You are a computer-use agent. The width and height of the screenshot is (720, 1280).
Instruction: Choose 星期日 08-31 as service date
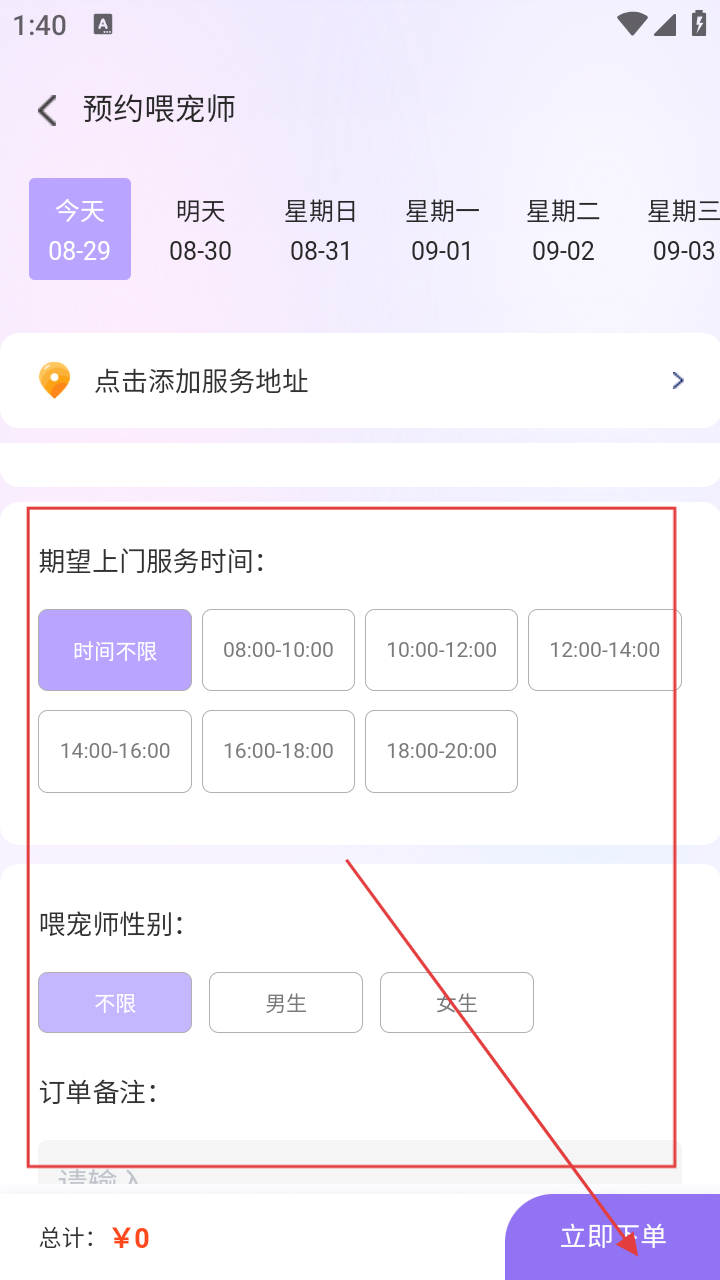[321, 230]
